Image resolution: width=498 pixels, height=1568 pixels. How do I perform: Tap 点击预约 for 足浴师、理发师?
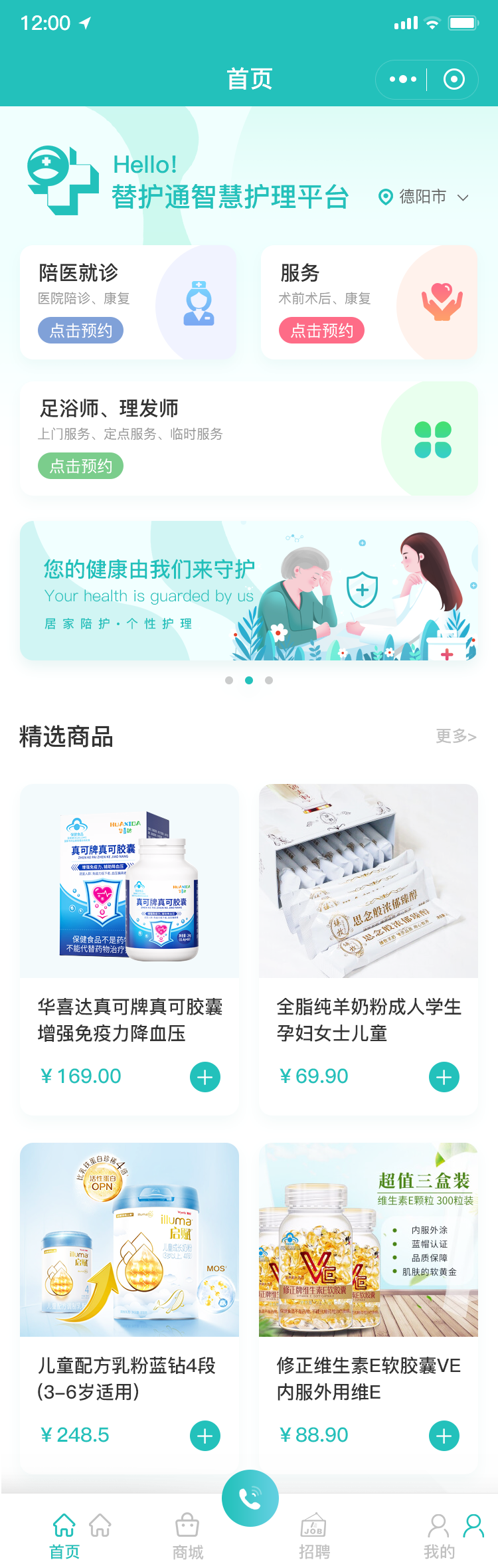coord(80,466)
